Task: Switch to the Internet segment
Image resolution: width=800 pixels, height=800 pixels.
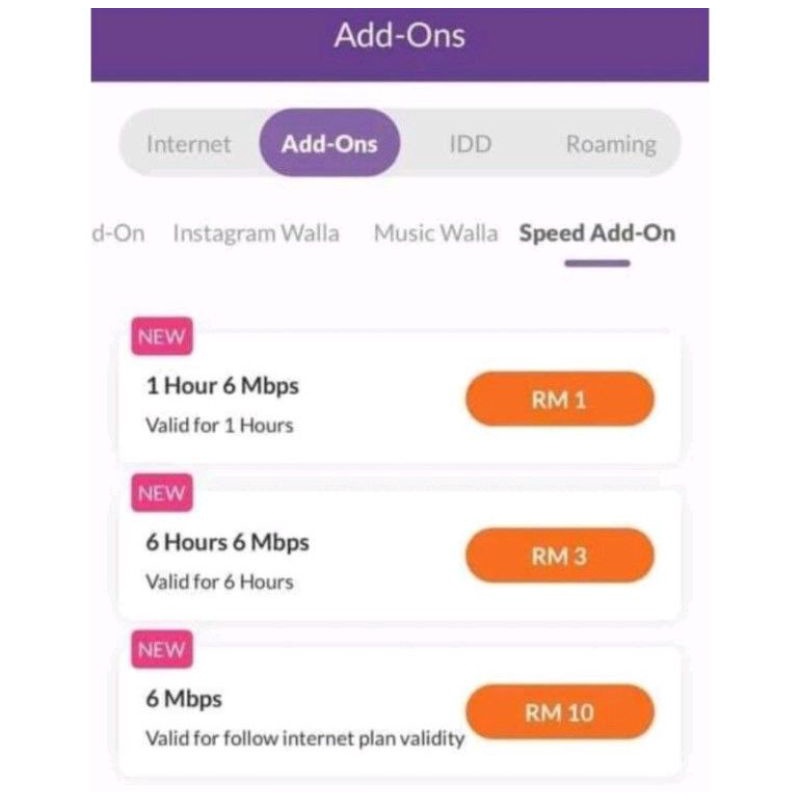Action: [189, 144]
